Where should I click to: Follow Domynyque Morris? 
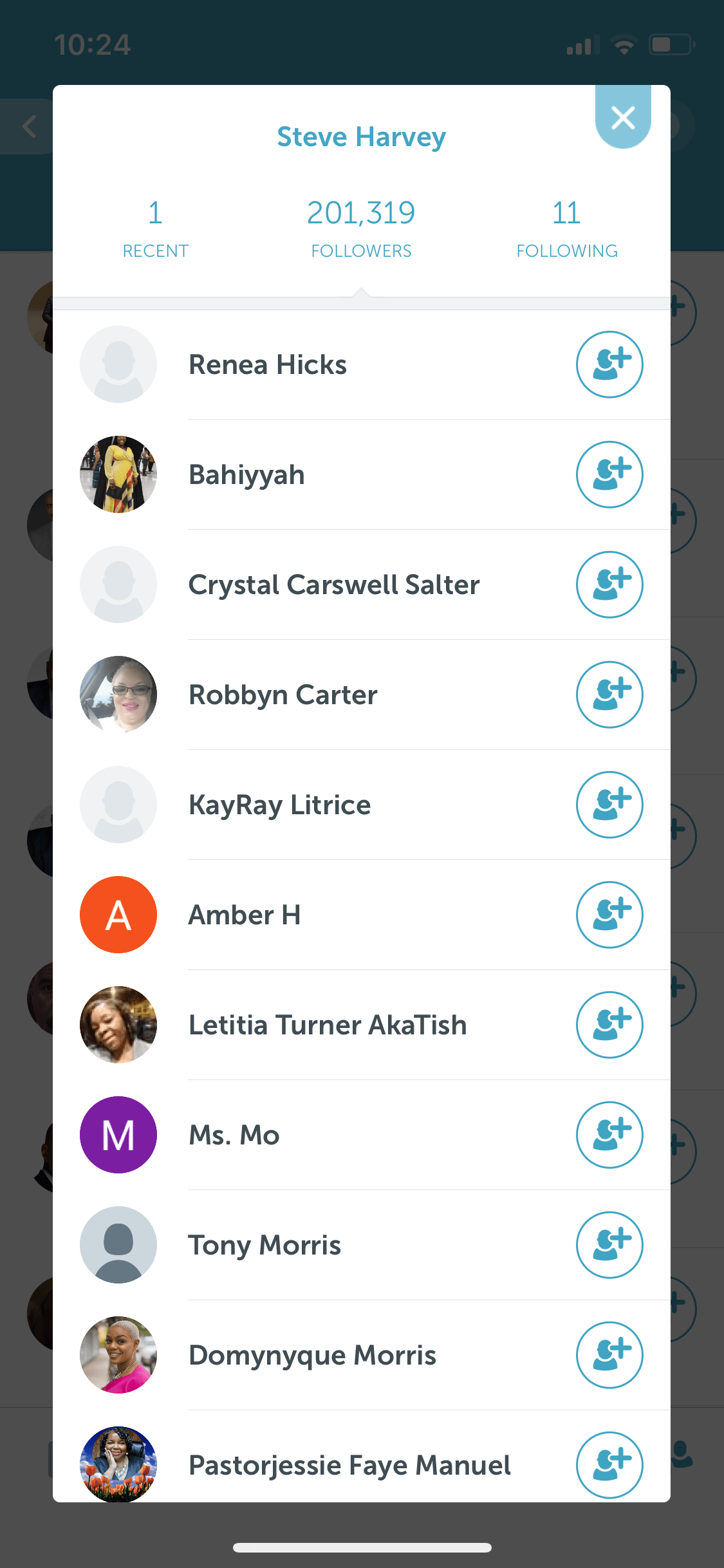609,1355
